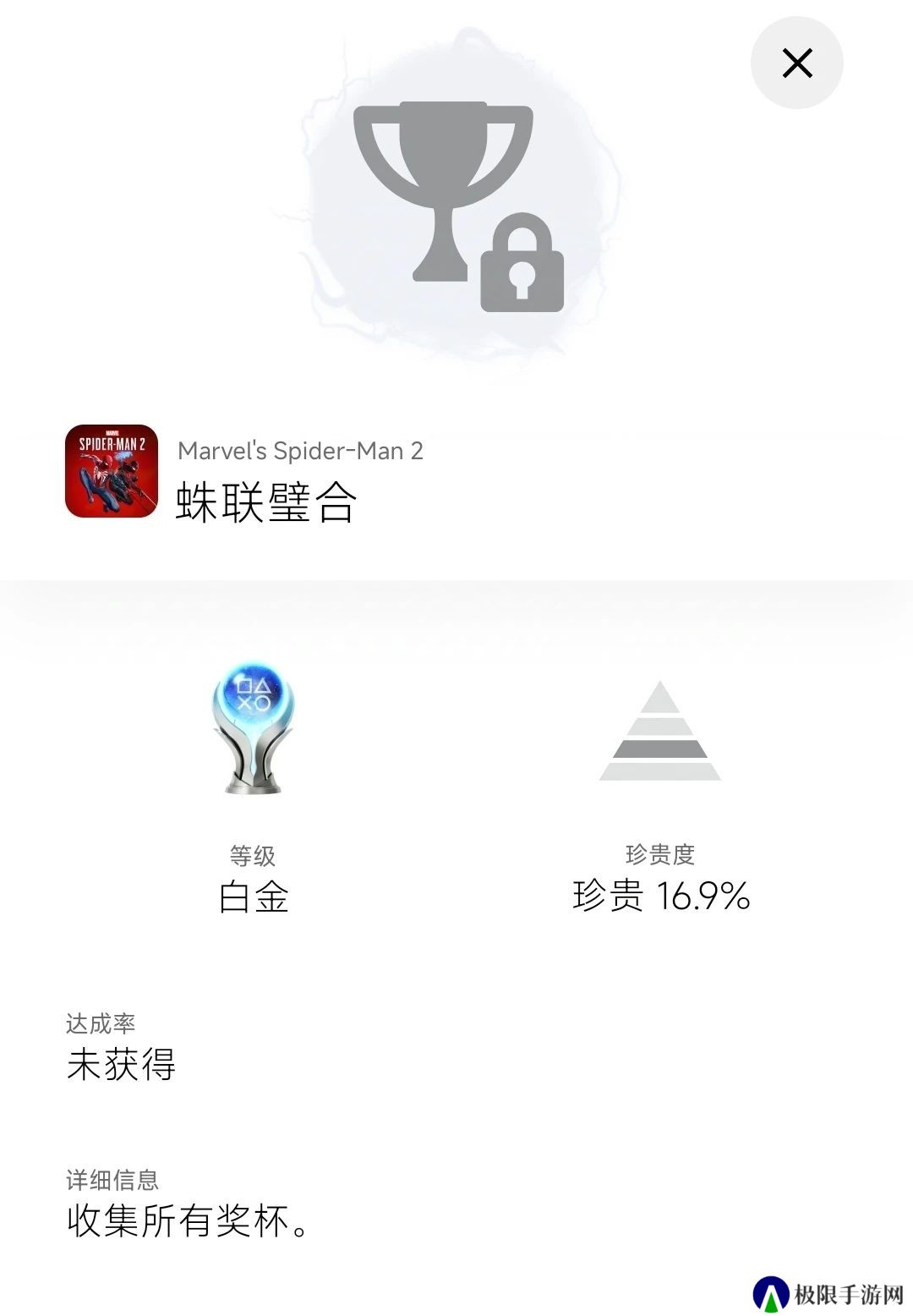Close the trophy details panel
The width and height of the screenshot is (913, 1316).
(796, 63)
